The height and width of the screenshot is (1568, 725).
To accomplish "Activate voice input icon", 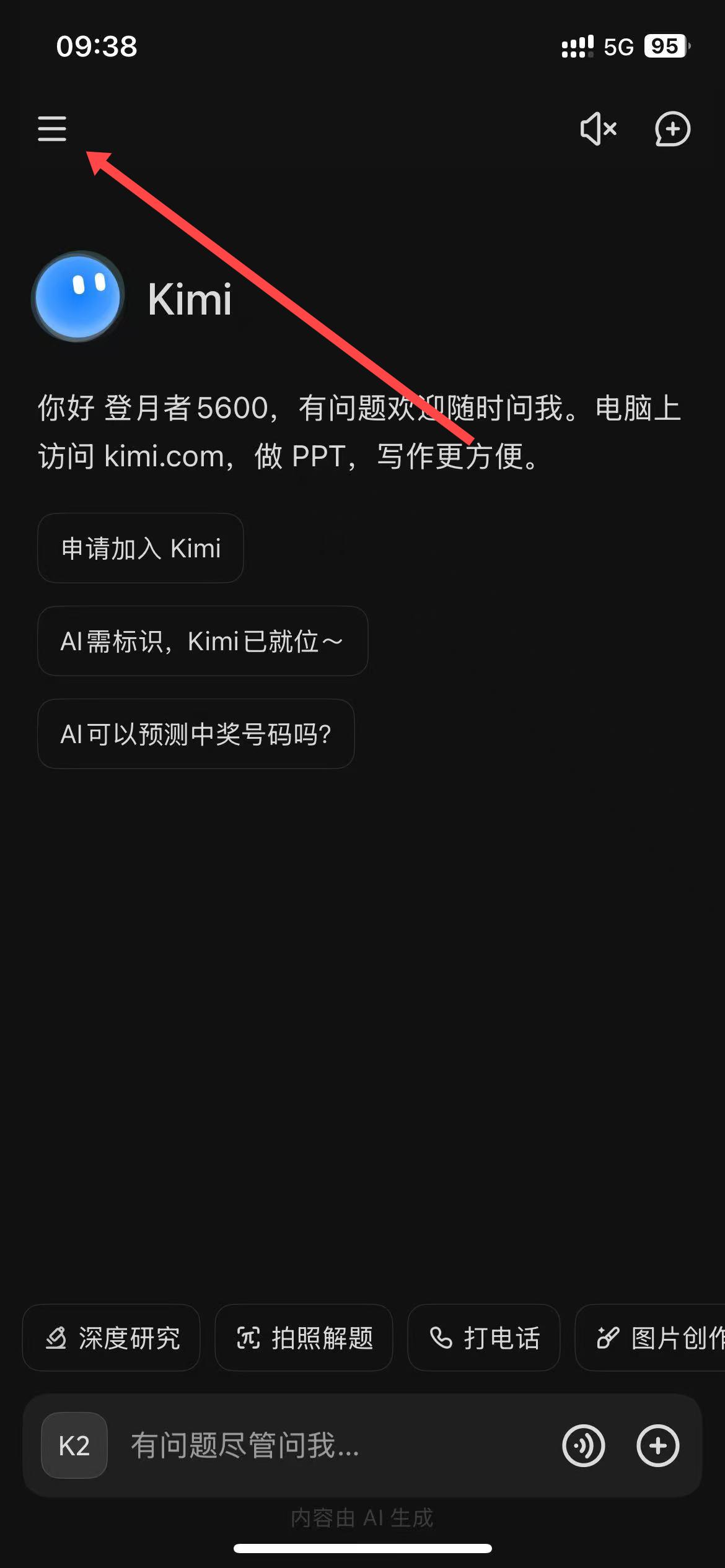I will [584, 1445].
